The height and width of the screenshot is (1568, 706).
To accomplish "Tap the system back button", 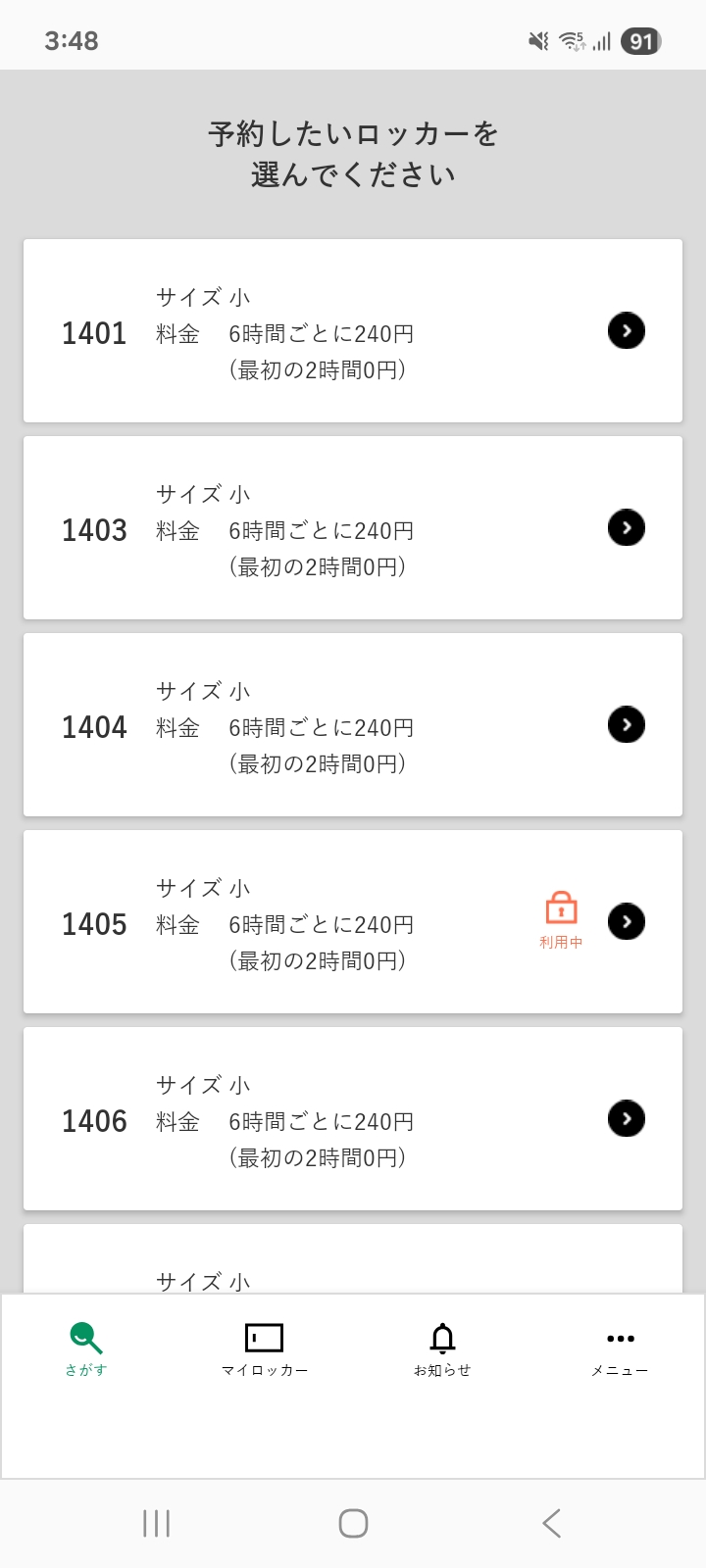I will [x=551, y=1523].
